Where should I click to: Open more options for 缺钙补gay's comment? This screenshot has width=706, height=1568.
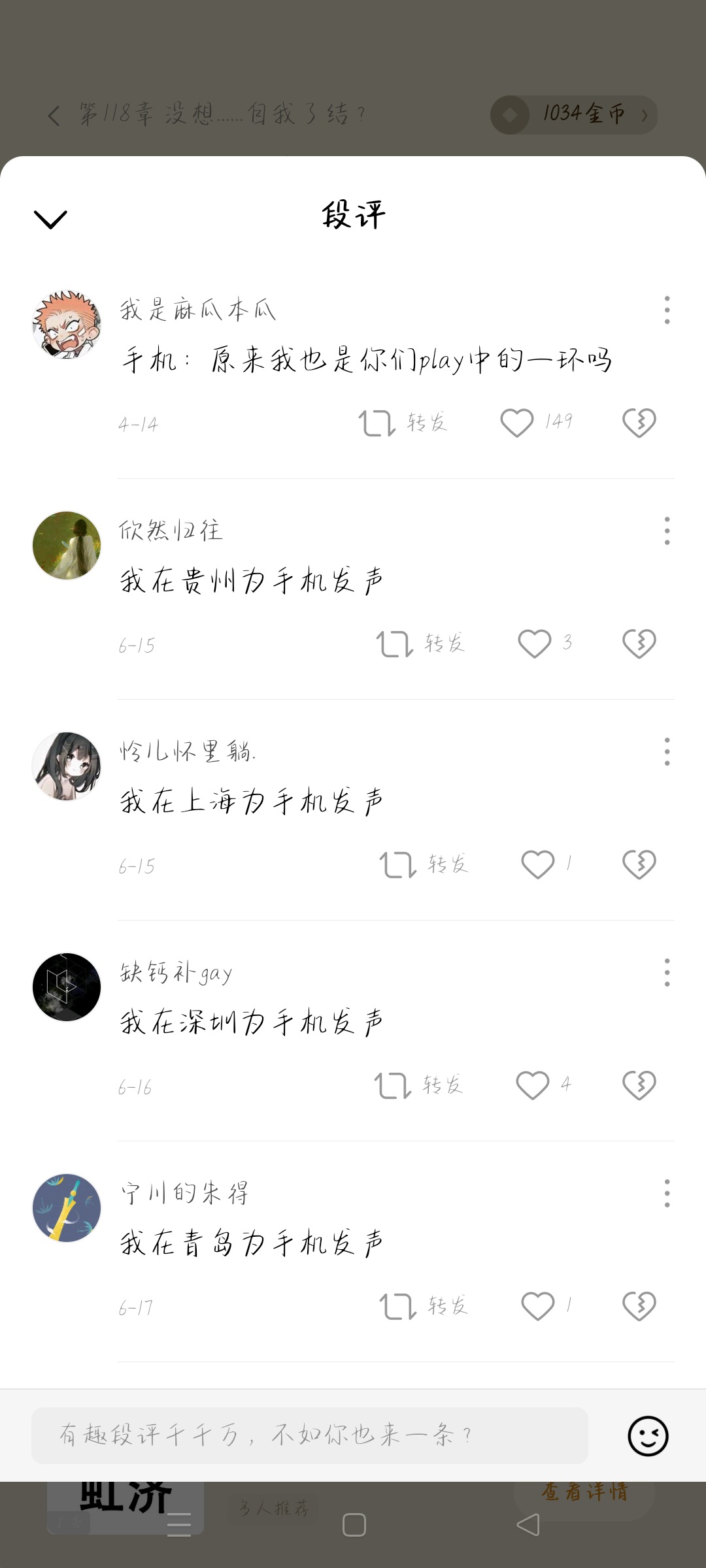pyautogui.click(x=667, y=972)
